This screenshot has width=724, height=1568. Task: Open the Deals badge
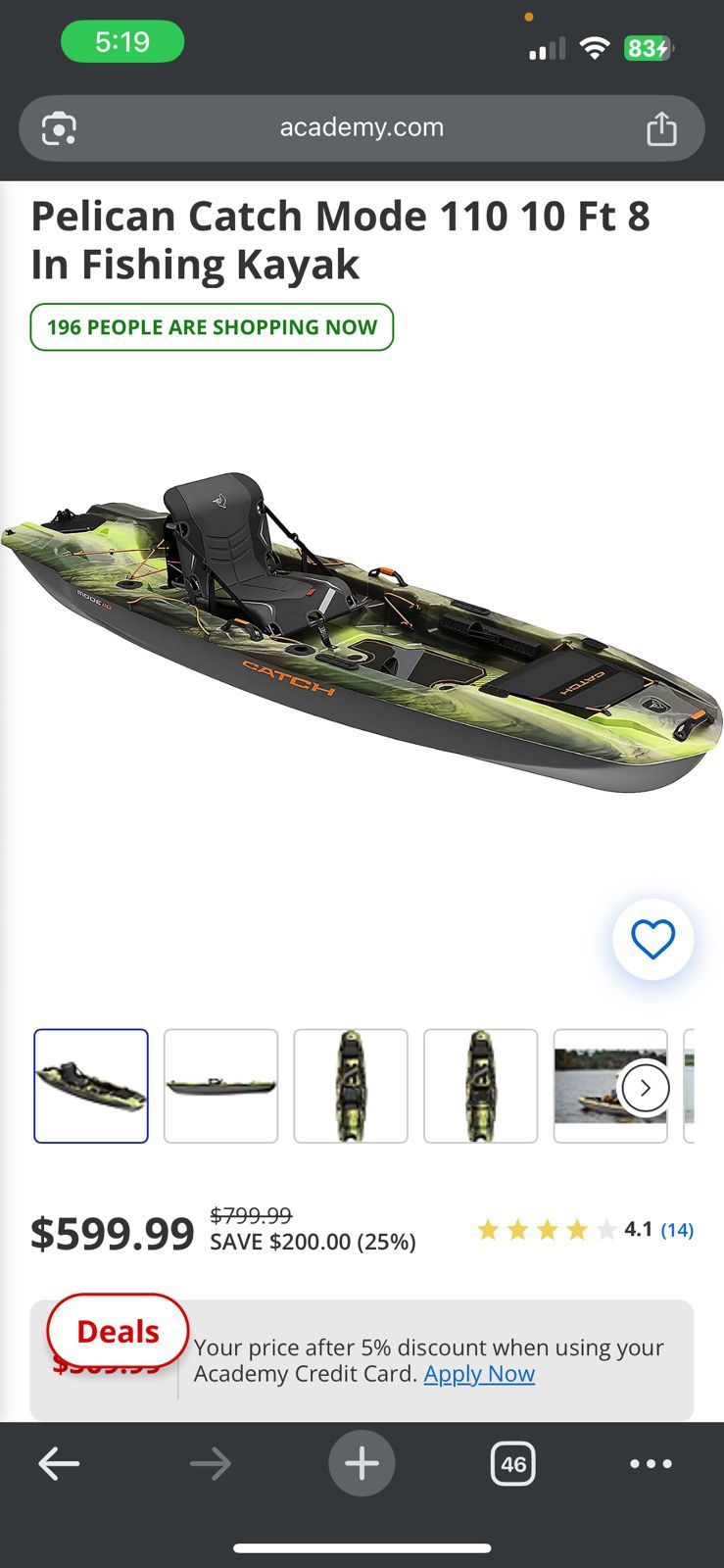(x=118, y=1331)
